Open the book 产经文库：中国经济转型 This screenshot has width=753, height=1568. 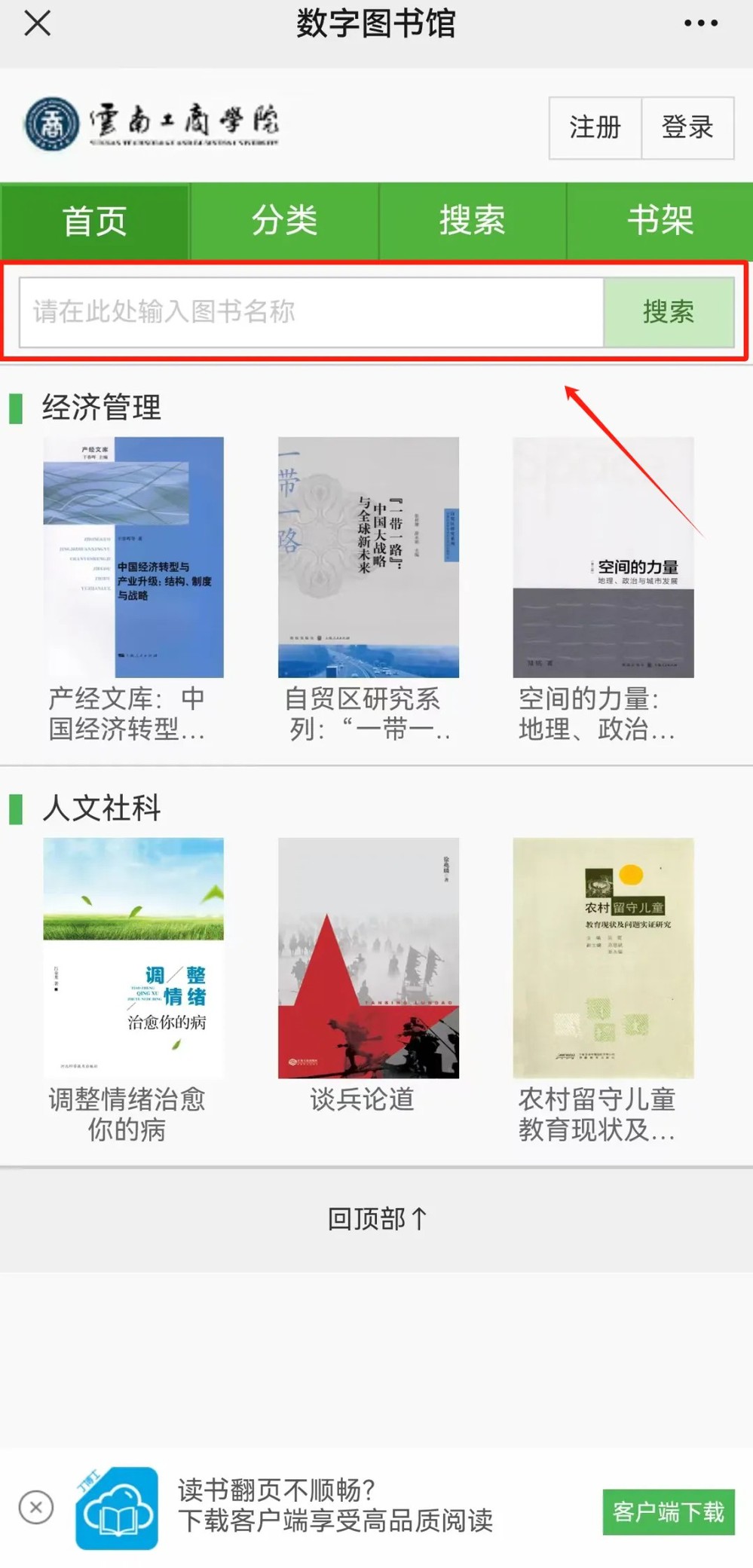(x=133, y=558)
